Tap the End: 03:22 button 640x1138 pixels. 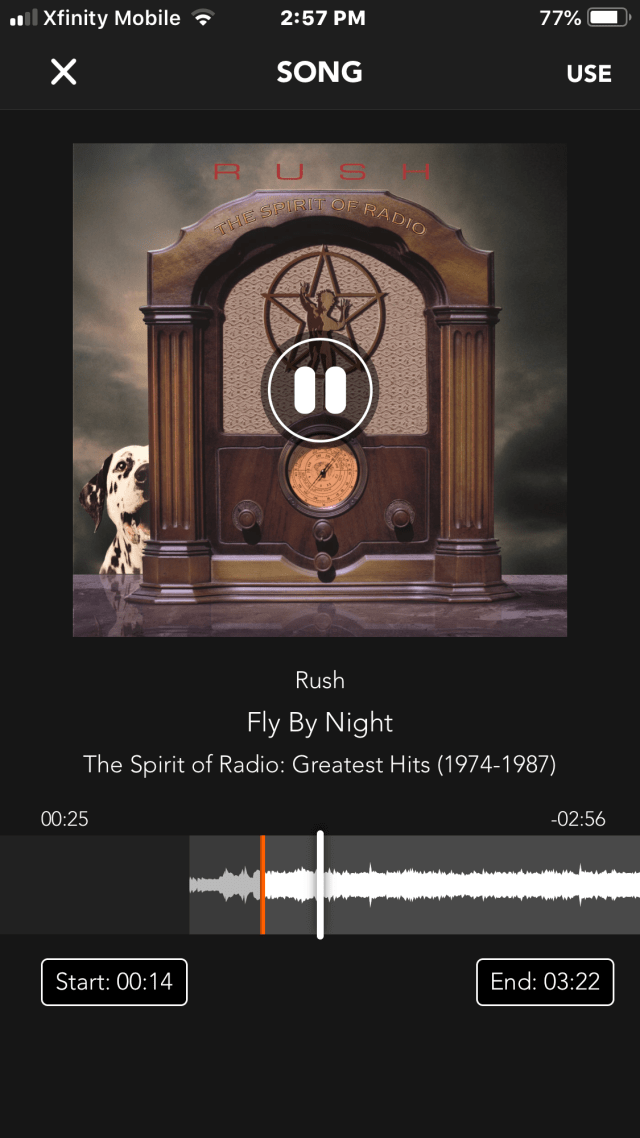click(x=545, y=981)
